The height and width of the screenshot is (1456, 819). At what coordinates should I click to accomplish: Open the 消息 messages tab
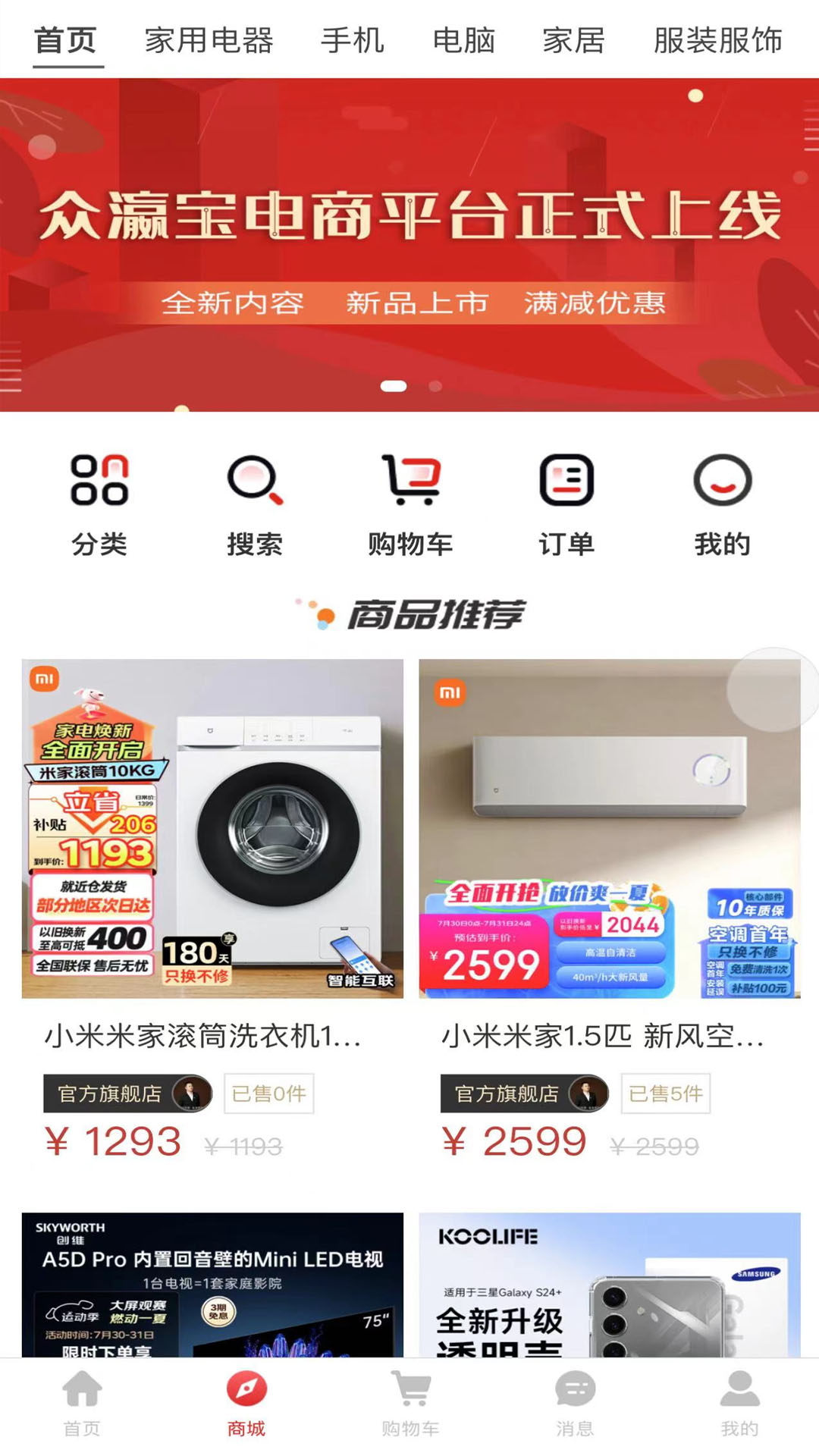[x=575, y=1404]
